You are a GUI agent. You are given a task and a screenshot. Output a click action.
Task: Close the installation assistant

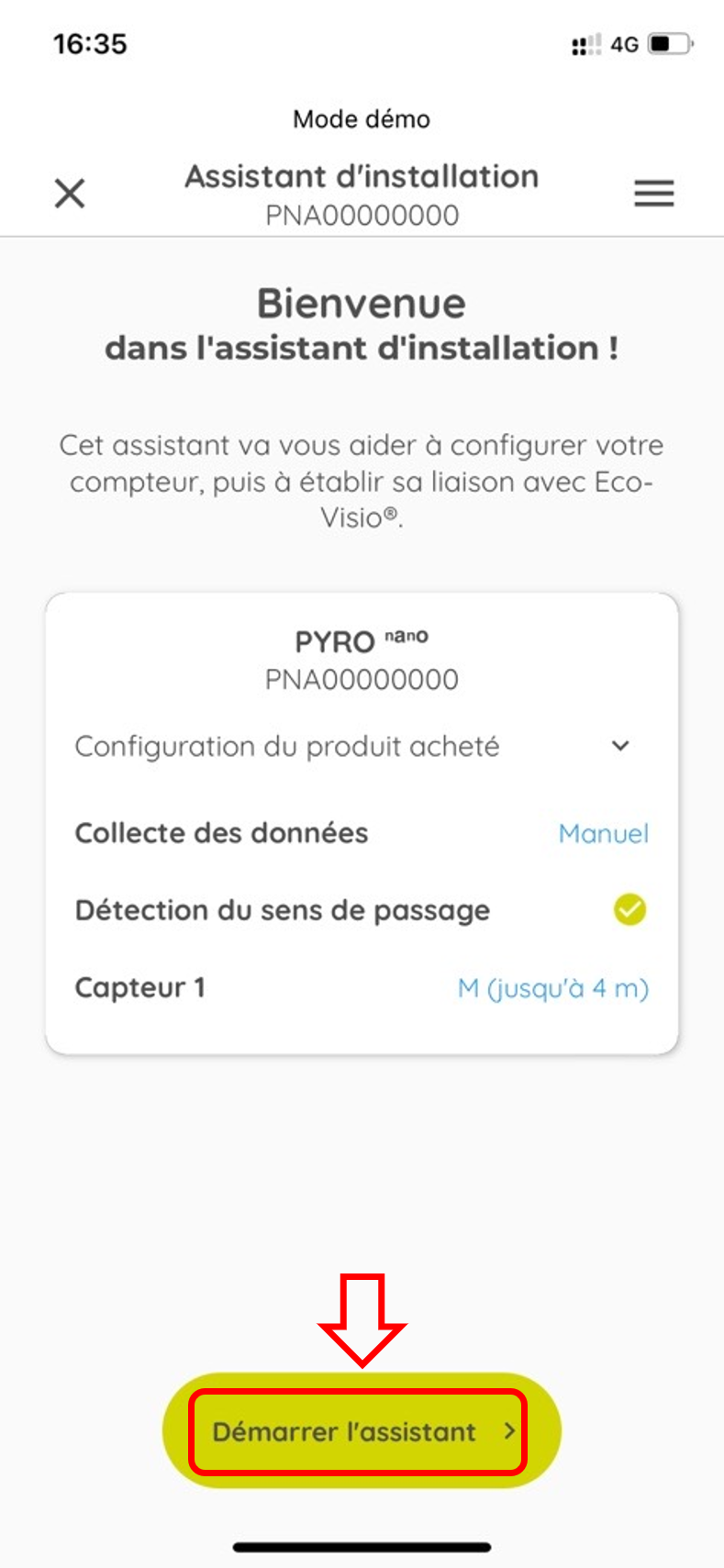[70, 194]
